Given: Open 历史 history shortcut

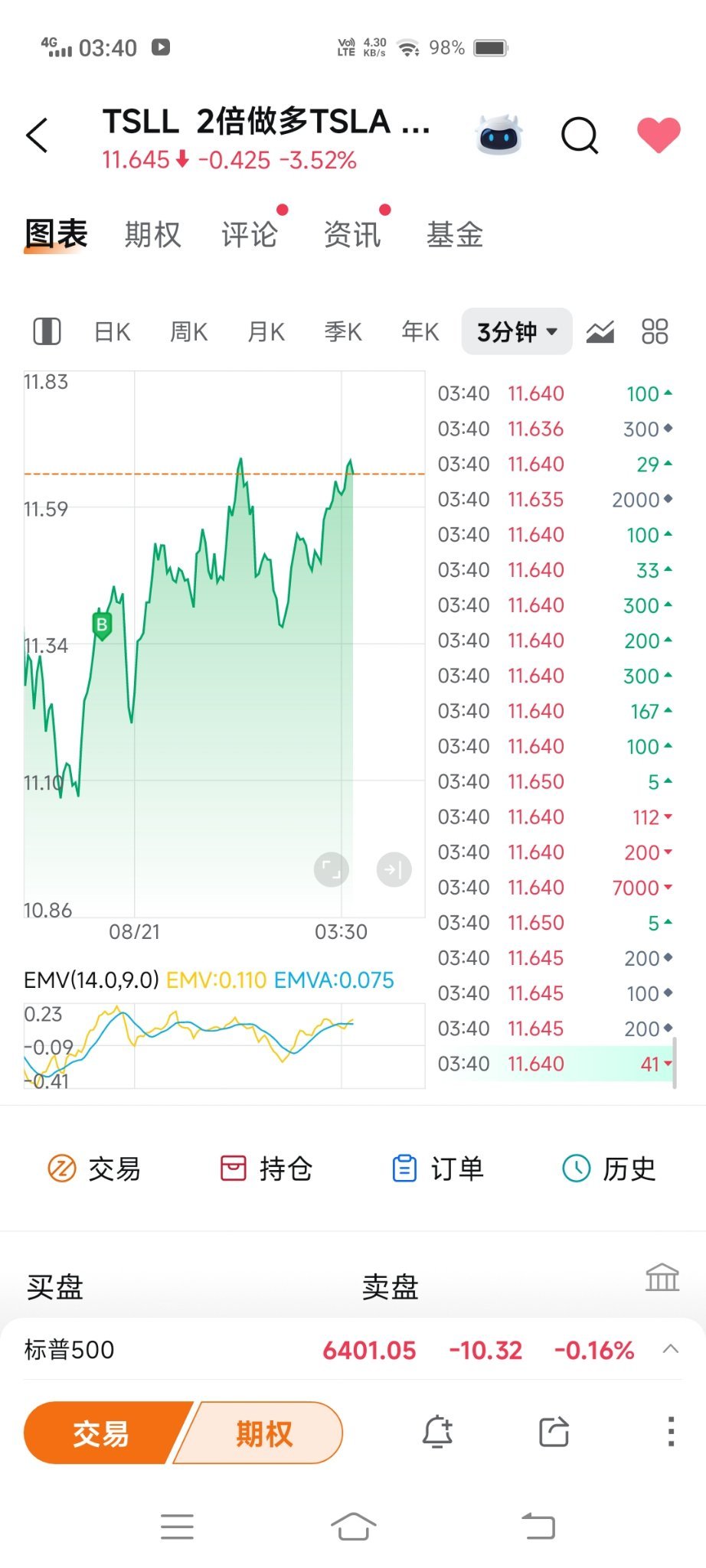Looking at the screenshot, I should (609, 1169).
